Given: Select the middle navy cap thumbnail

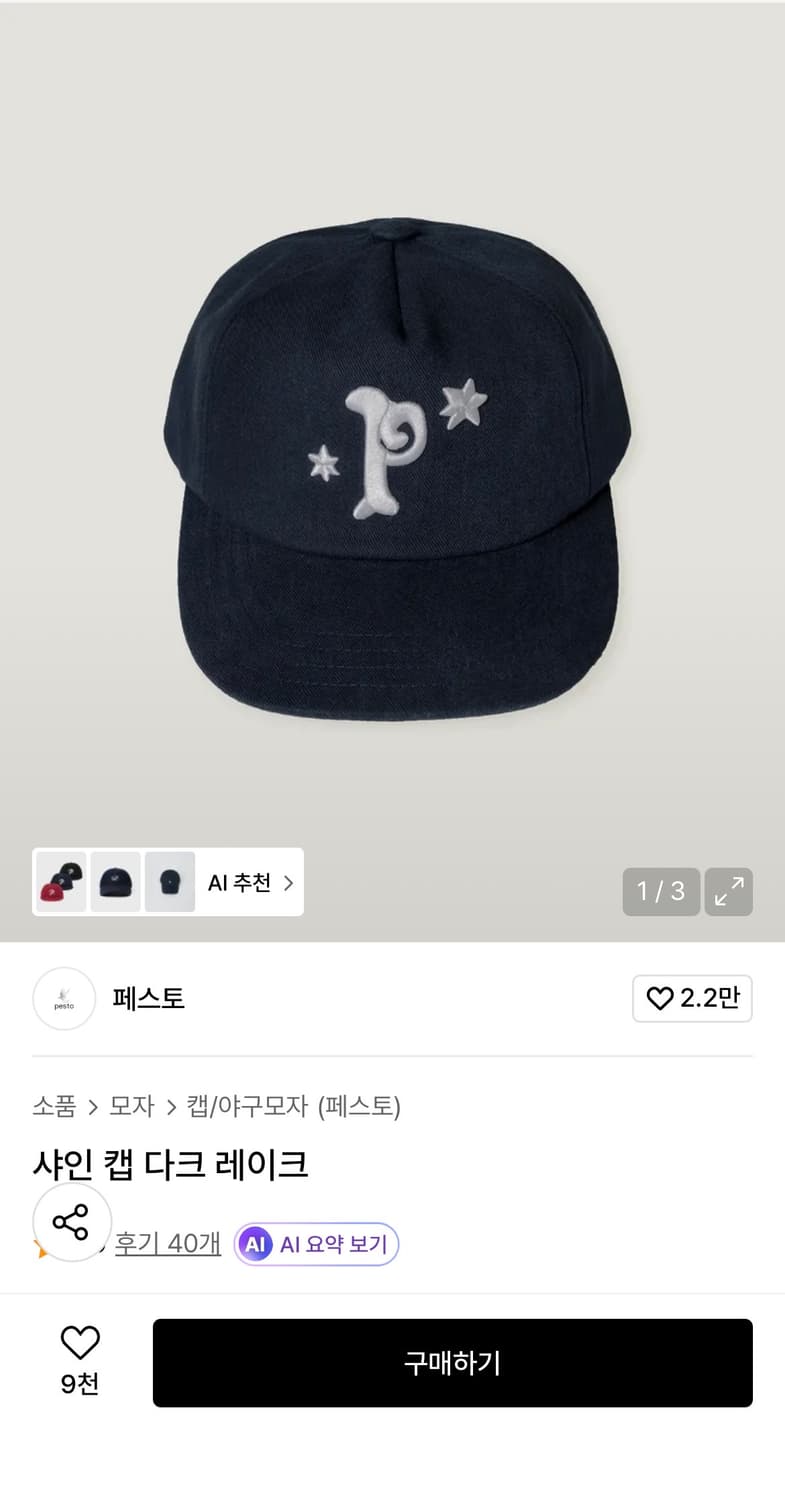Looking at the screenshot, I should 114,883.
